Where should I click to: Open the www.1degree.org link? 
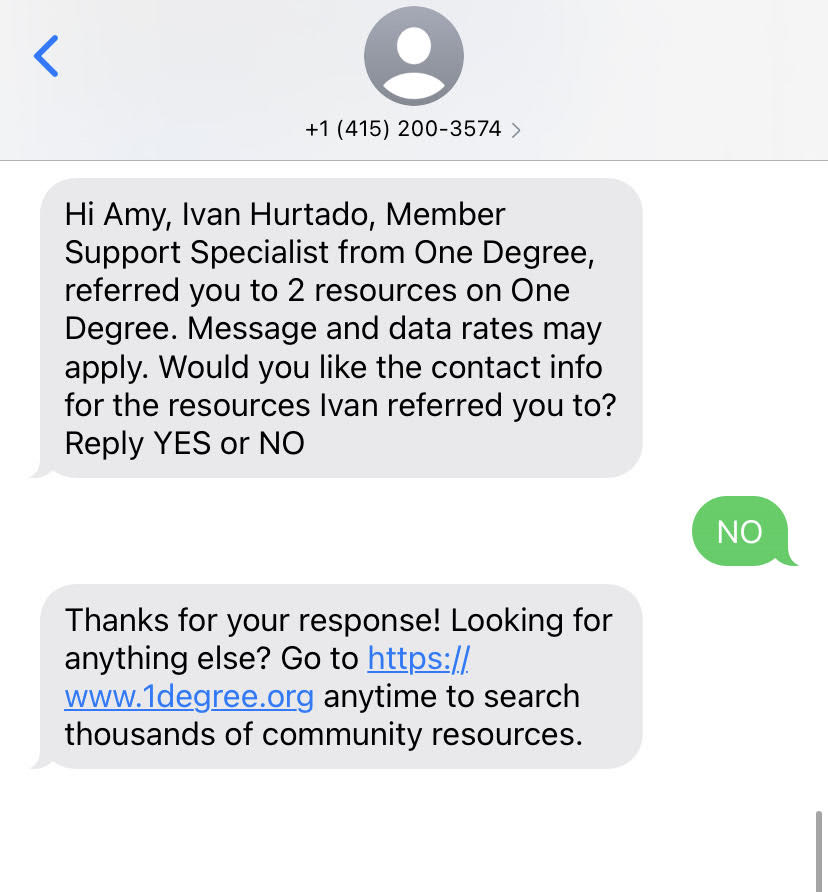click(189, 696)
